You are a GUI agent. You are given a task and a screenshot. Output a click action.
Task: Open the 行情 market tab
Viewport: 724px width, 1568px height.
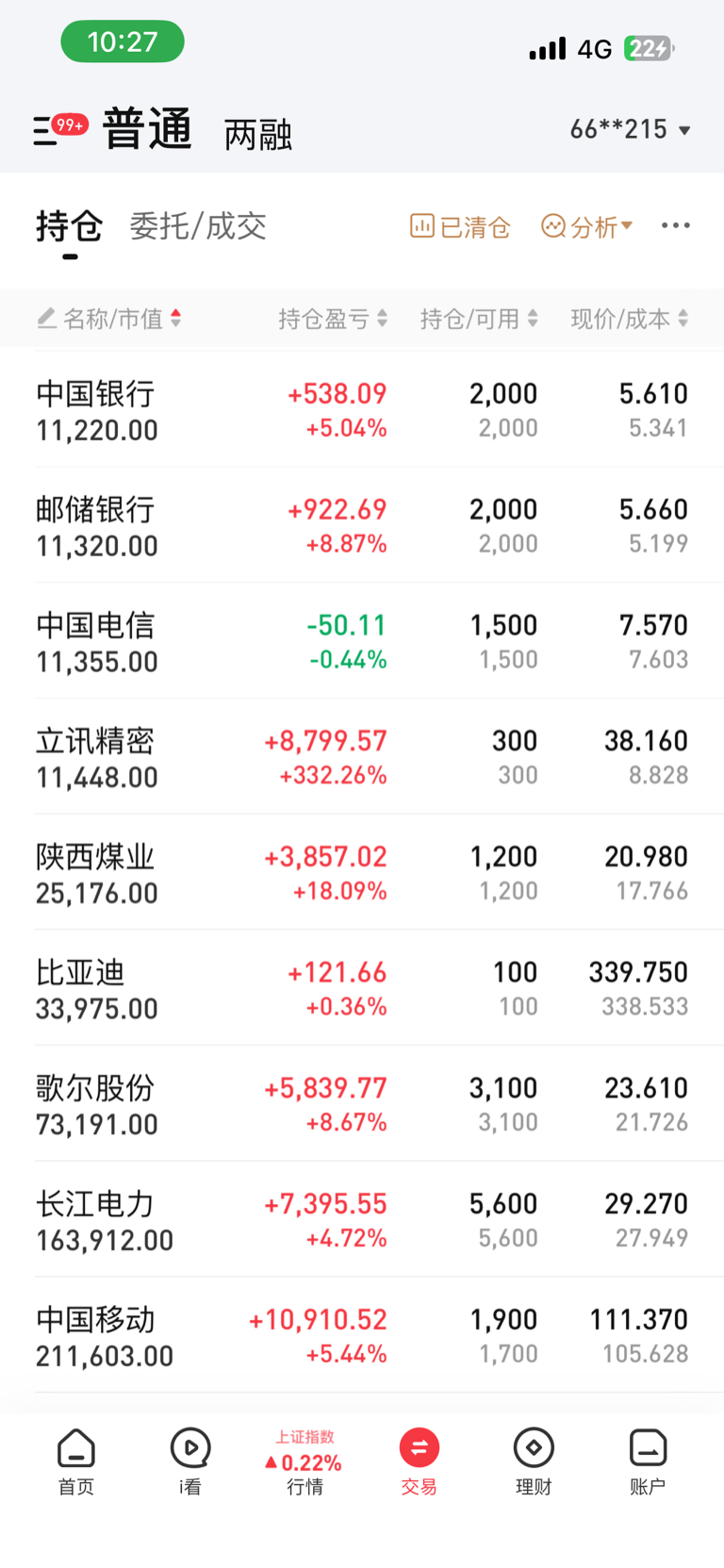[304, 1461]
